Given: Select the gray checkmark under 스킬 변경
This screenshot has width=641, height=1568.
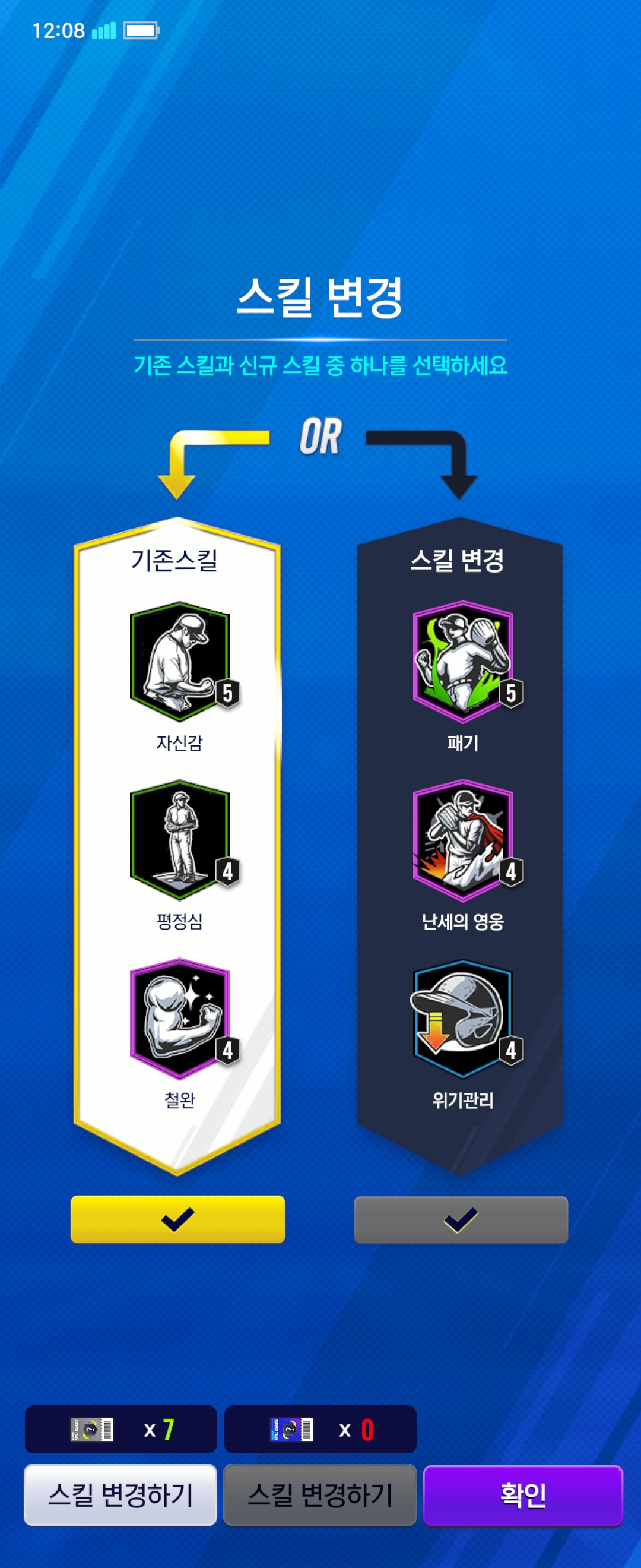Looking at the screenshot, I should 461,1219.
